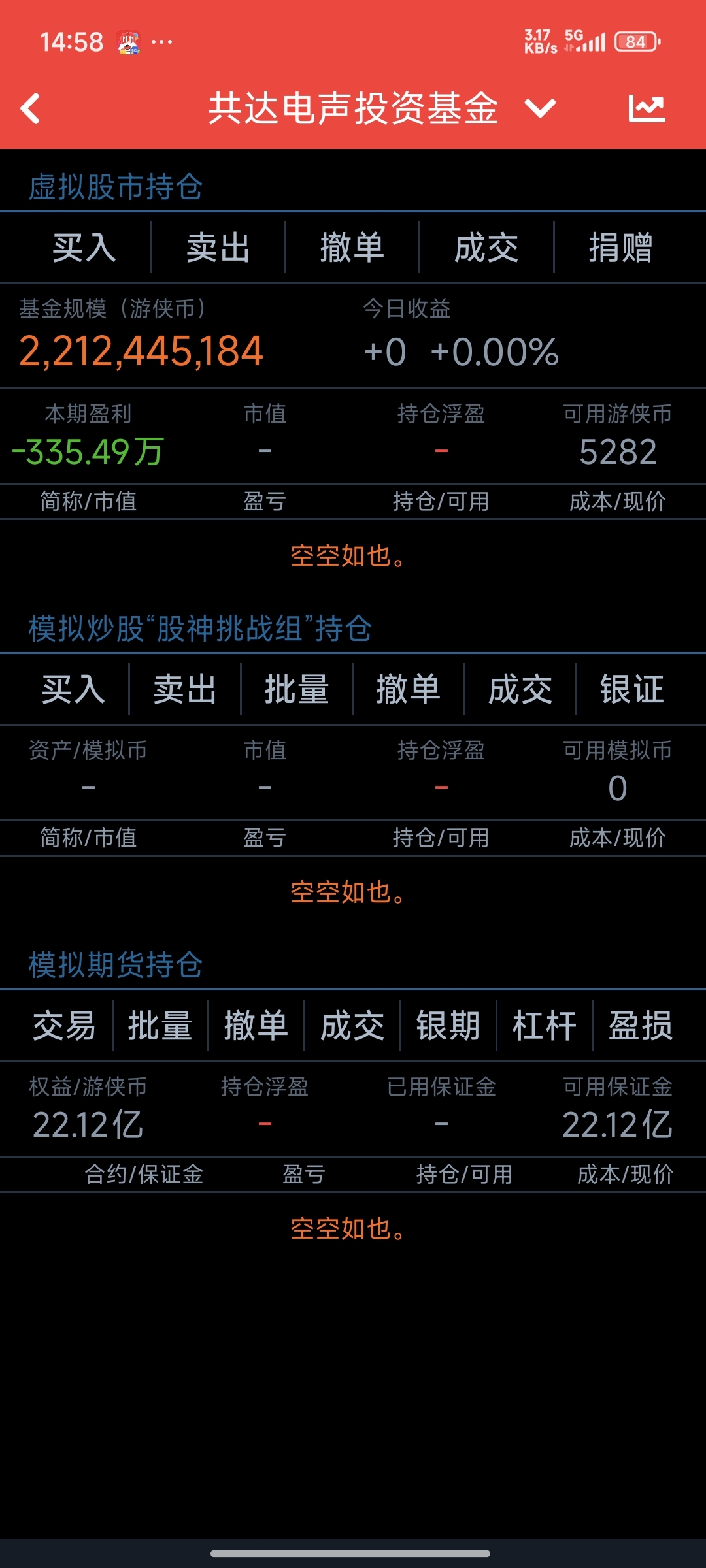This screenshot has width=706, height=1568.
Task: Open the chart icon in header
Action: (x=647, y=108)
